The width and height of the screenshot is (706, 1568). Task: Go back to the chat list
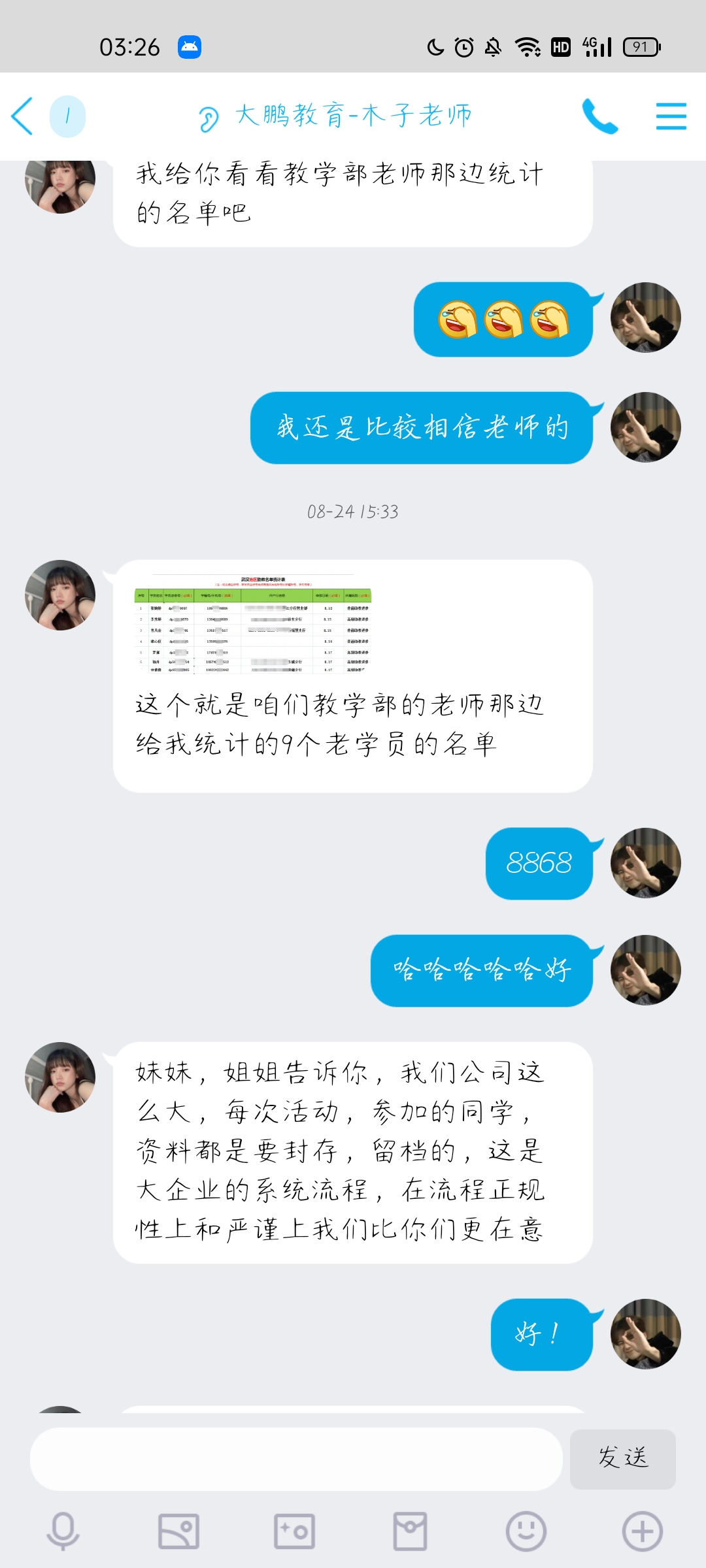coord(22,116)
